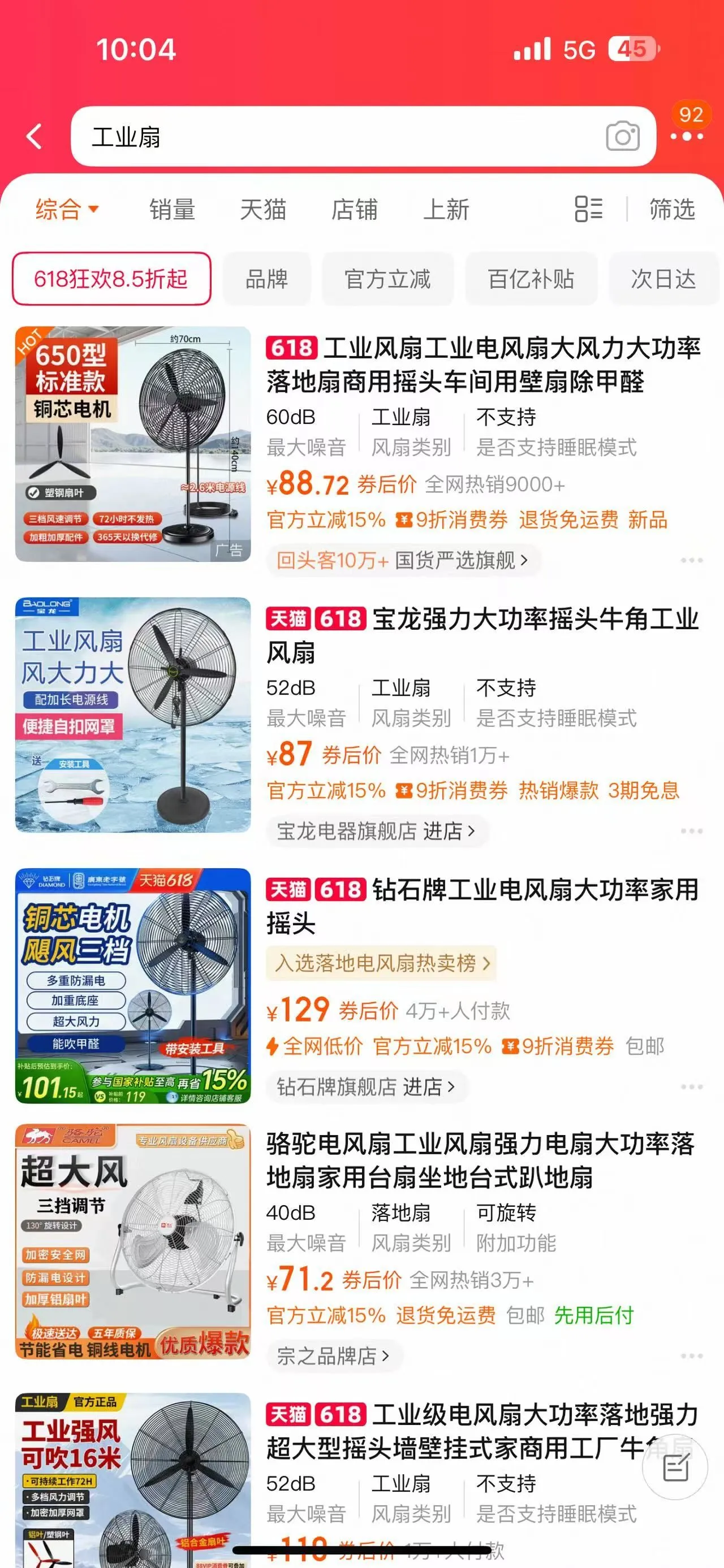This screenshot has width=724, height=1568.
Task: Expand the 综合 sort dropdown
Action: [67, 209]
